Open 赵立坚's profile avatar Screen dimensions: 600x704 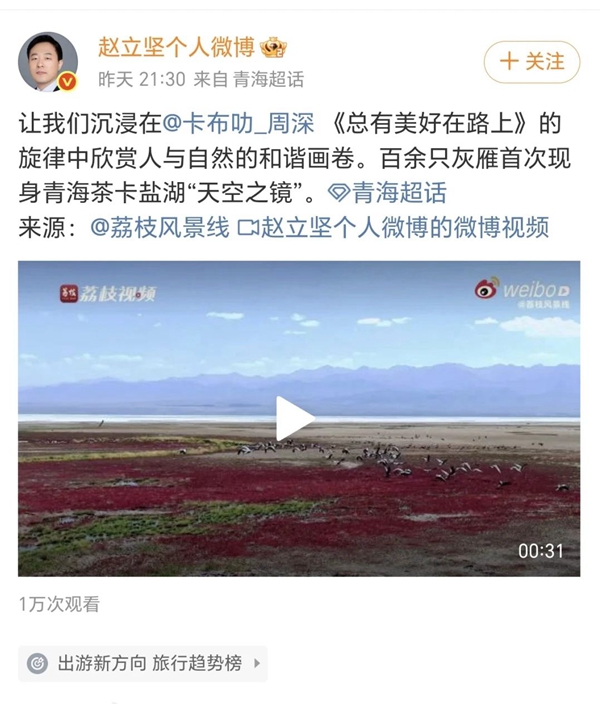coord(47,61)
